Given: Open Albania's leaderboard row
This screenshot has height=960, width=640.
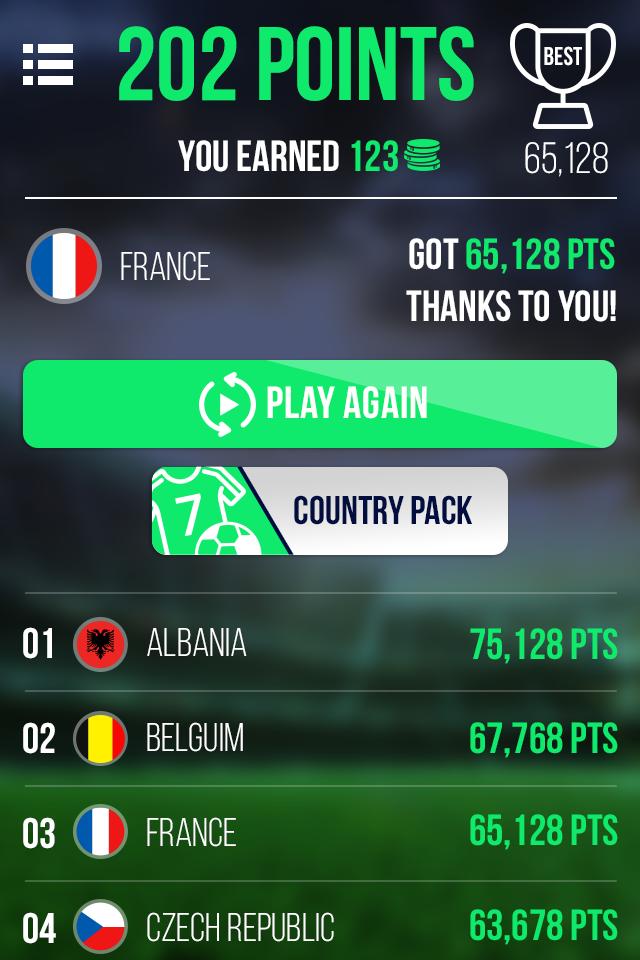Looking at the screenshot, I should click(x=320, y=643).
